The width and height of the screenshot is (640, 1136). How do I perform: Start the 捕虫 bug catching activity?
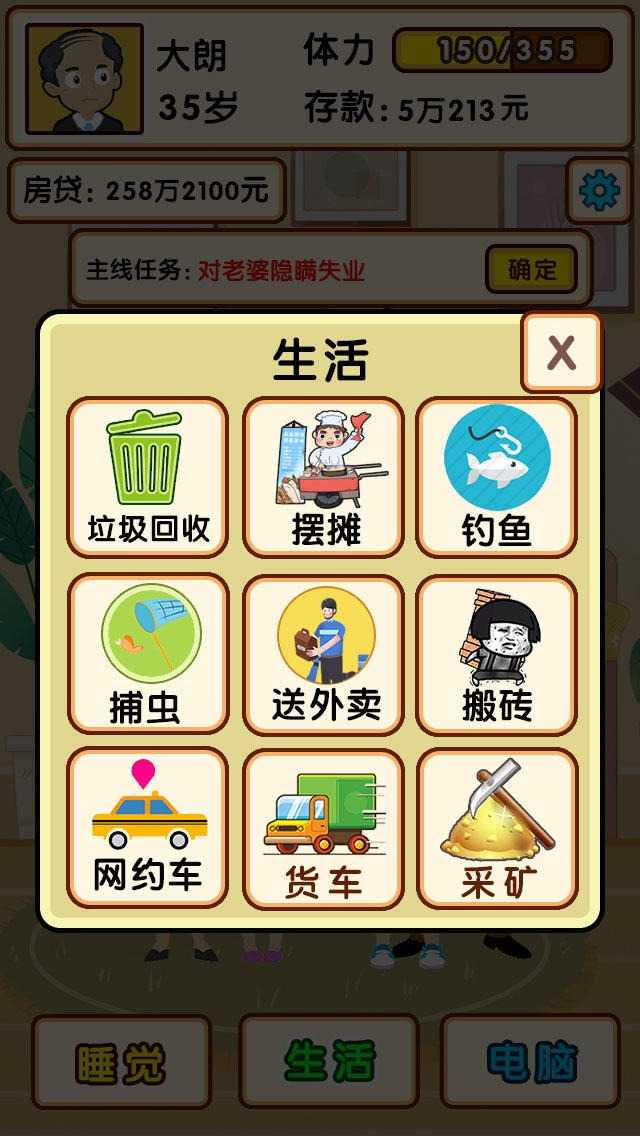(x=148, y=653)
